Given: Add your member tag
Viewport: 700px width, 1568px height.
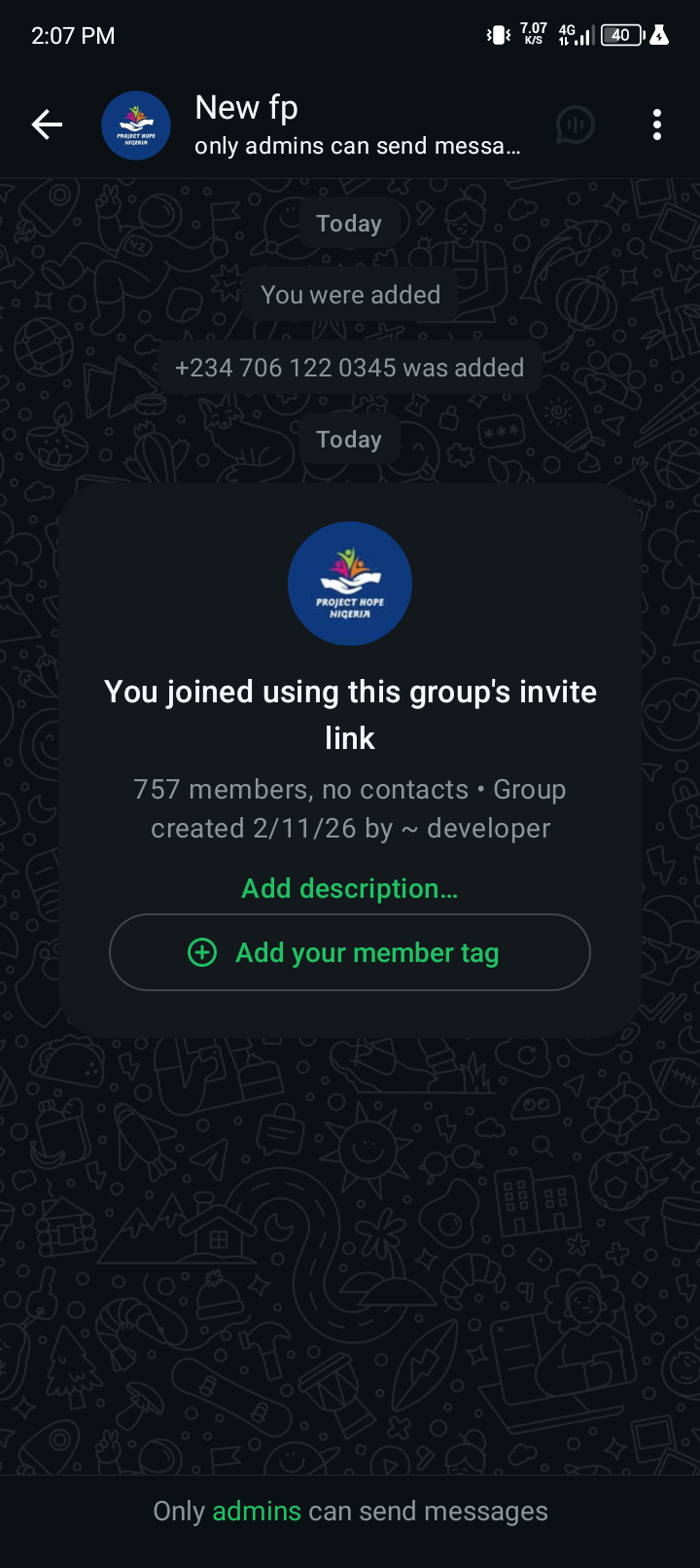Looking at the screenshot, I should point(349,952).
